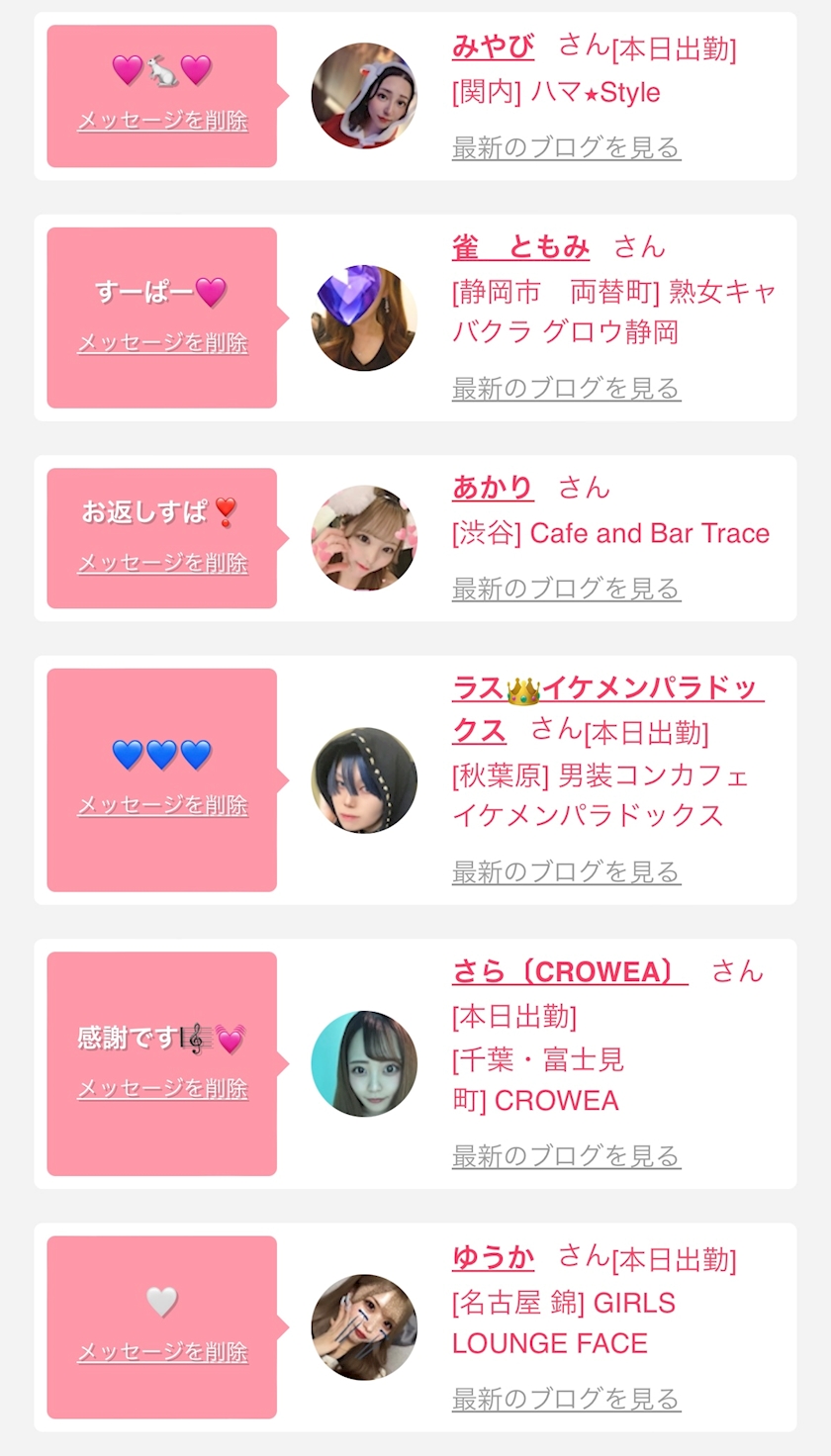View みやび's latest blog
This screenshot has width=831, height=1456.
click(566, 148)
